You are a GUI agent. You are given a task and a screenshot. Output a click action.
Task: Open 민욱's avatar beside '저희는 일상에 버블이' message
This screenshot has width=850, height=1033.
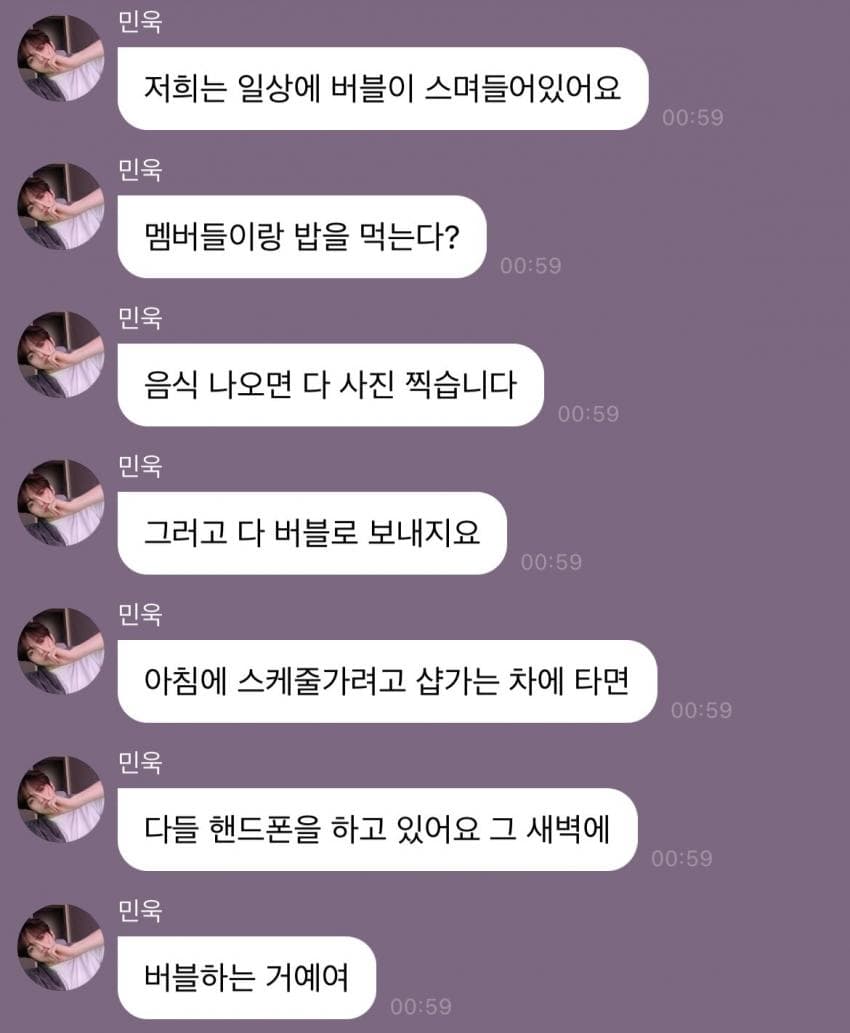tap(61, 58)
